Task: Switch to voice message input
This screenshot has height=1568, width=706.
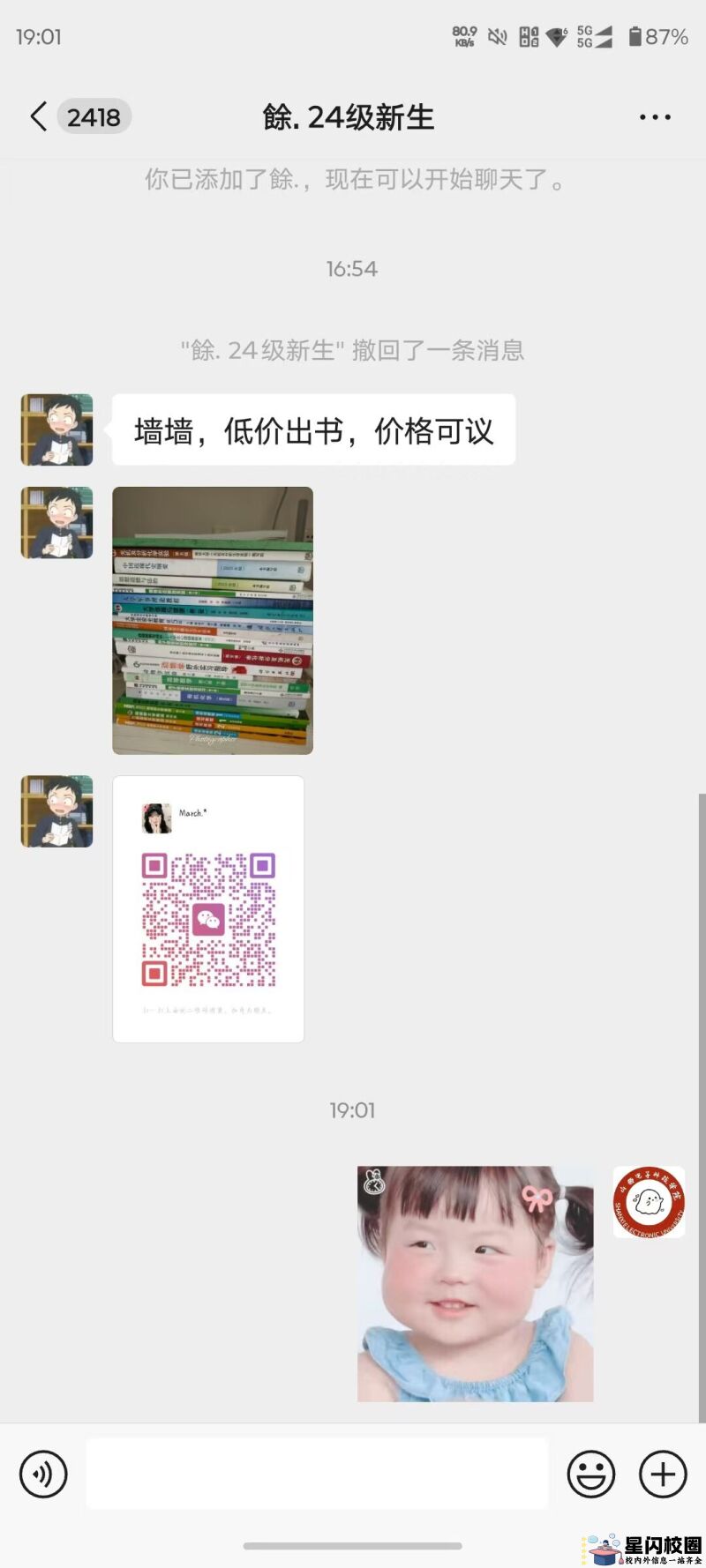Action: [x=43, y=1474]
